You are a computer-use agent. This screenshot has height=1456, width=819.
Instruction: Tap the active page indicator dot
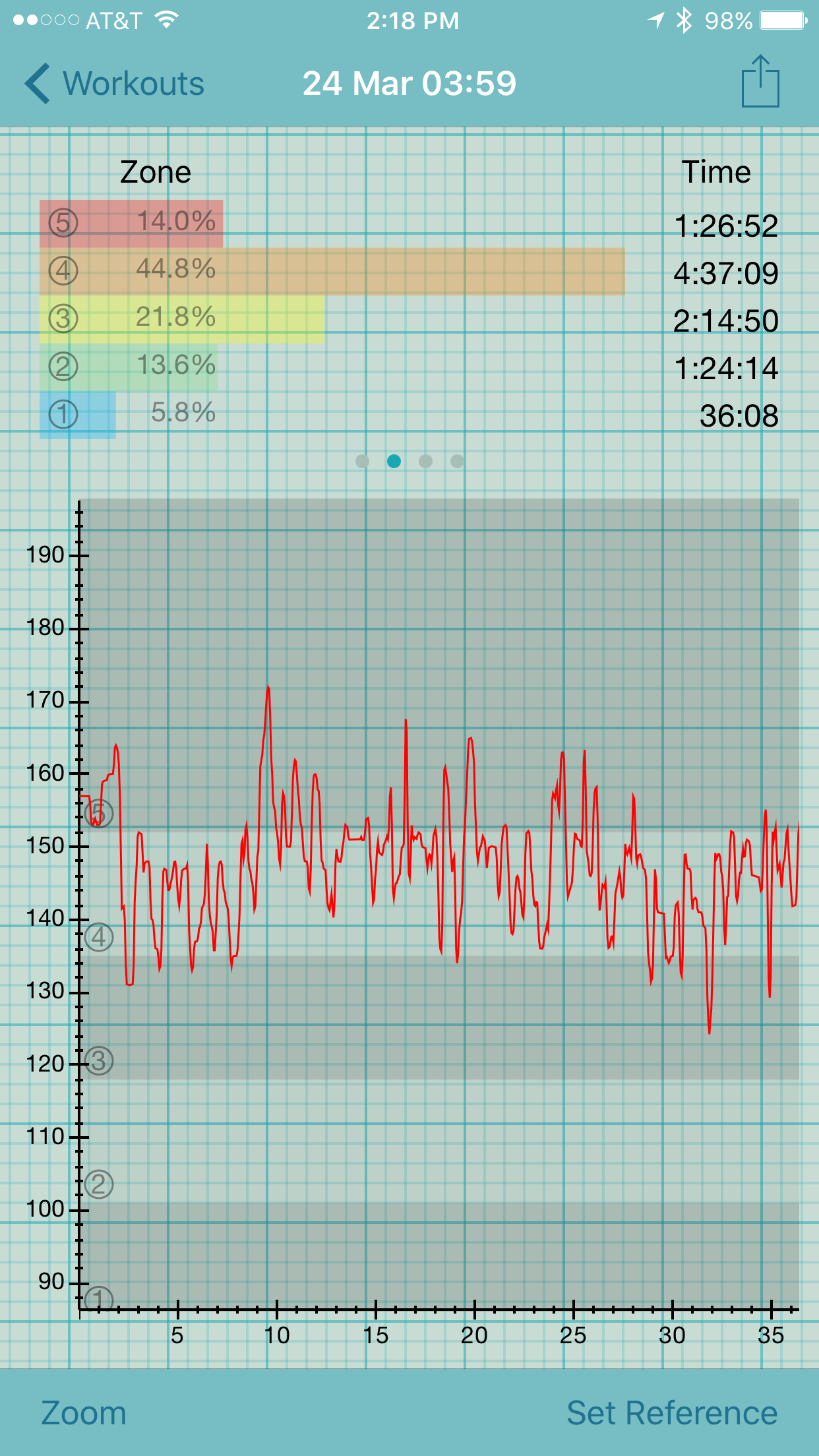pos(394,461)
